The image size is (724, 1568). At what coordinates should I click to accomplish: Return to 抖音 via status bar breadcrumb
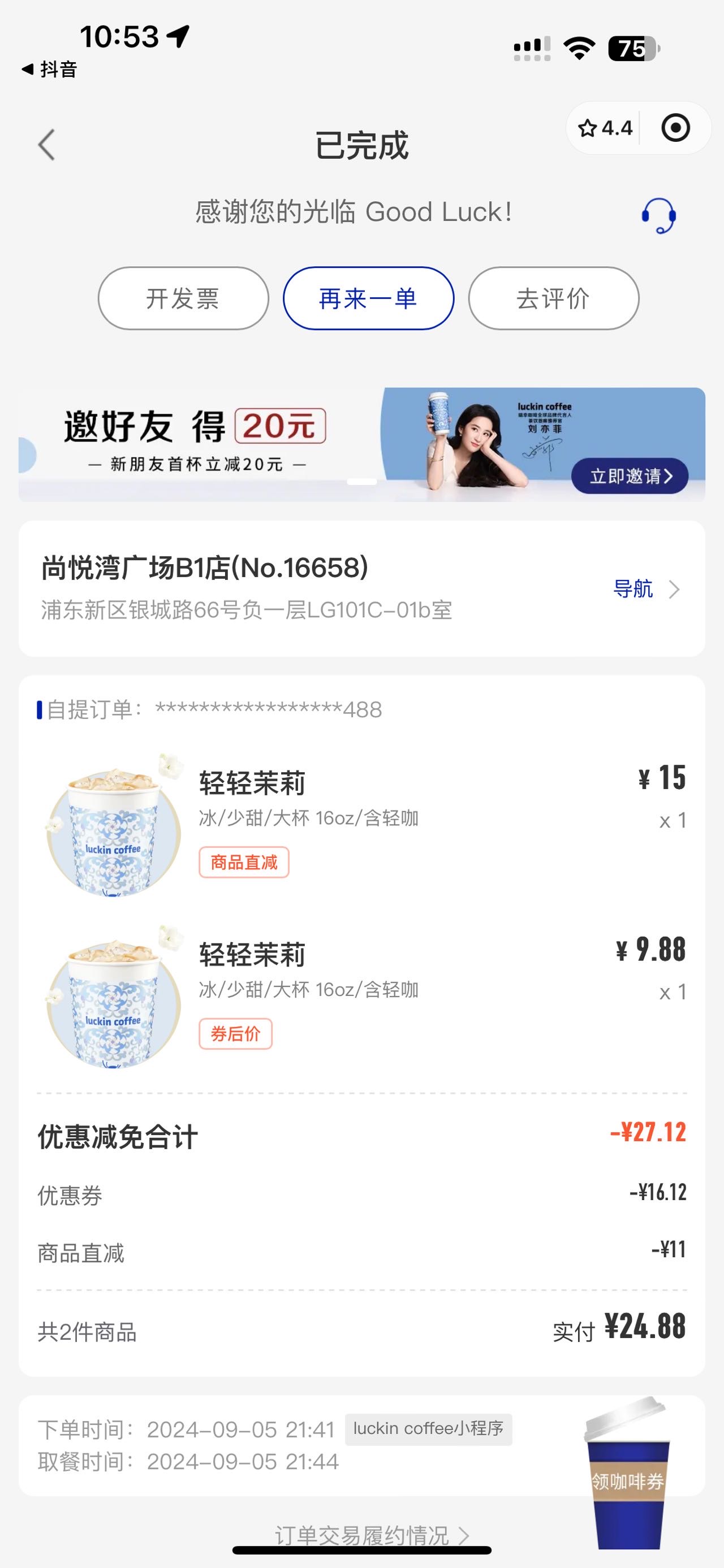click(49, 70)
